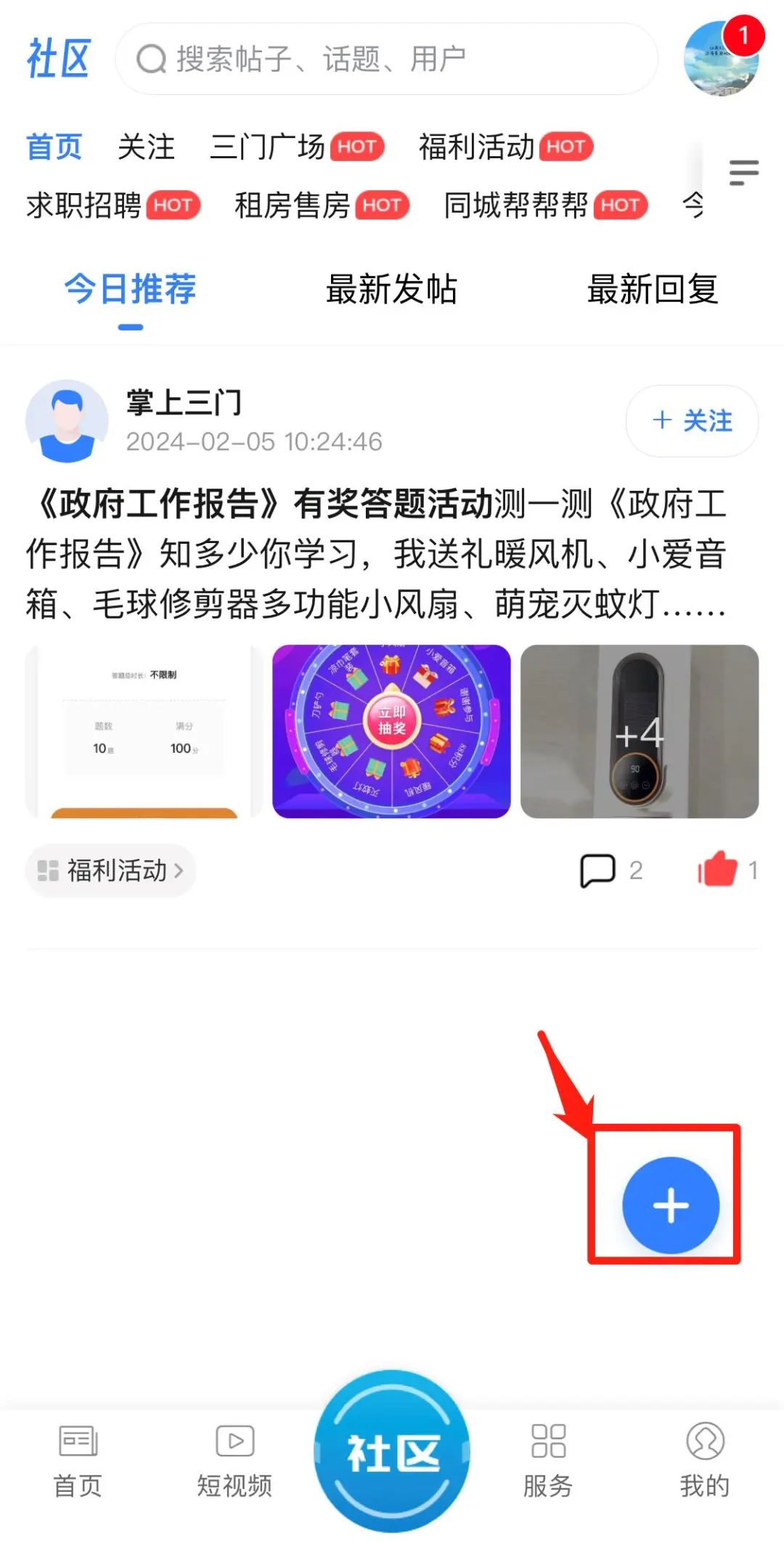Open the 同城帮帮帮 category
The width and height of the screenshot is (784, 1542).
pos(545,205)
